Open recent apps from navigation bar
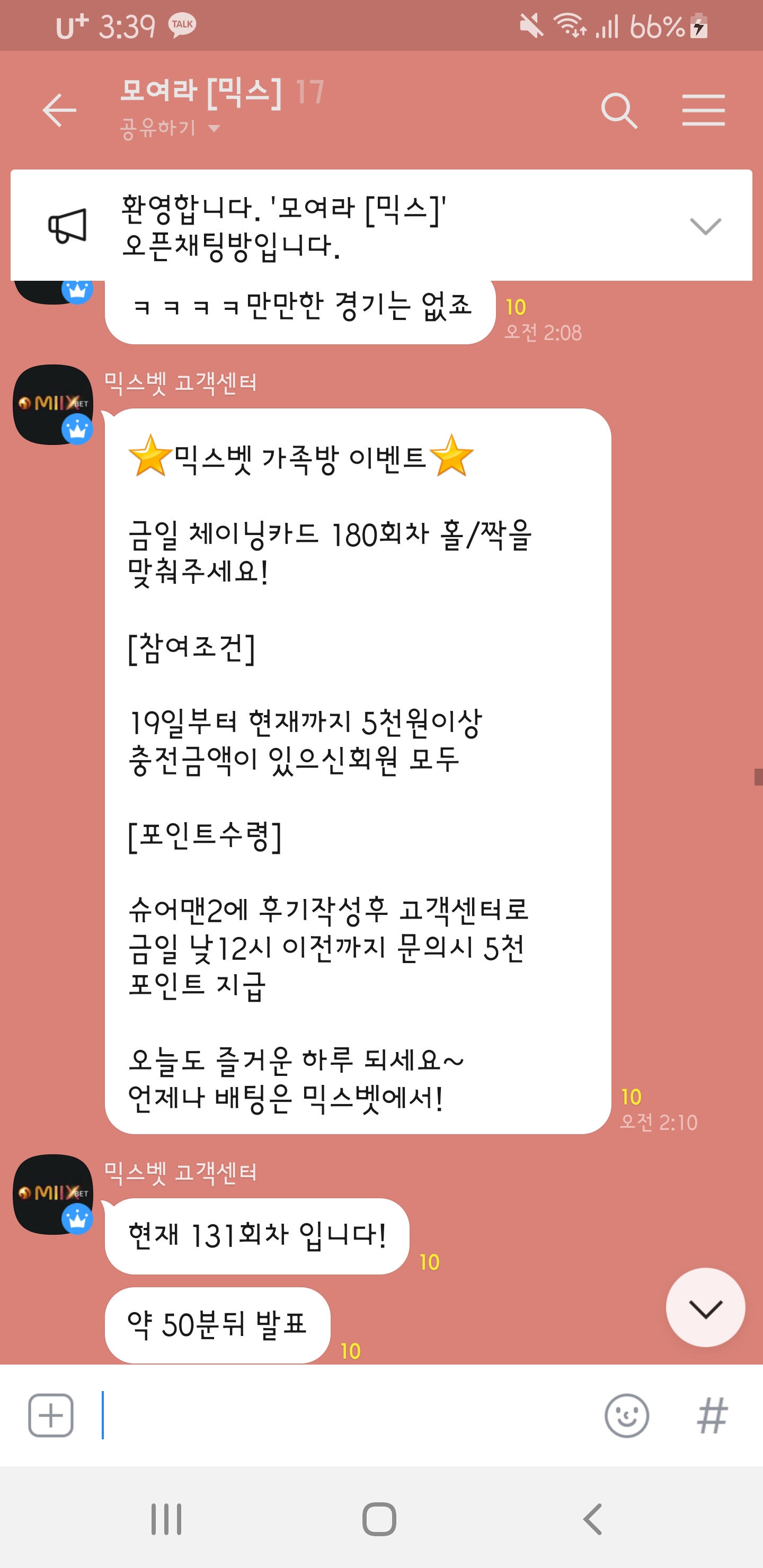 (x=166, y=1519)
